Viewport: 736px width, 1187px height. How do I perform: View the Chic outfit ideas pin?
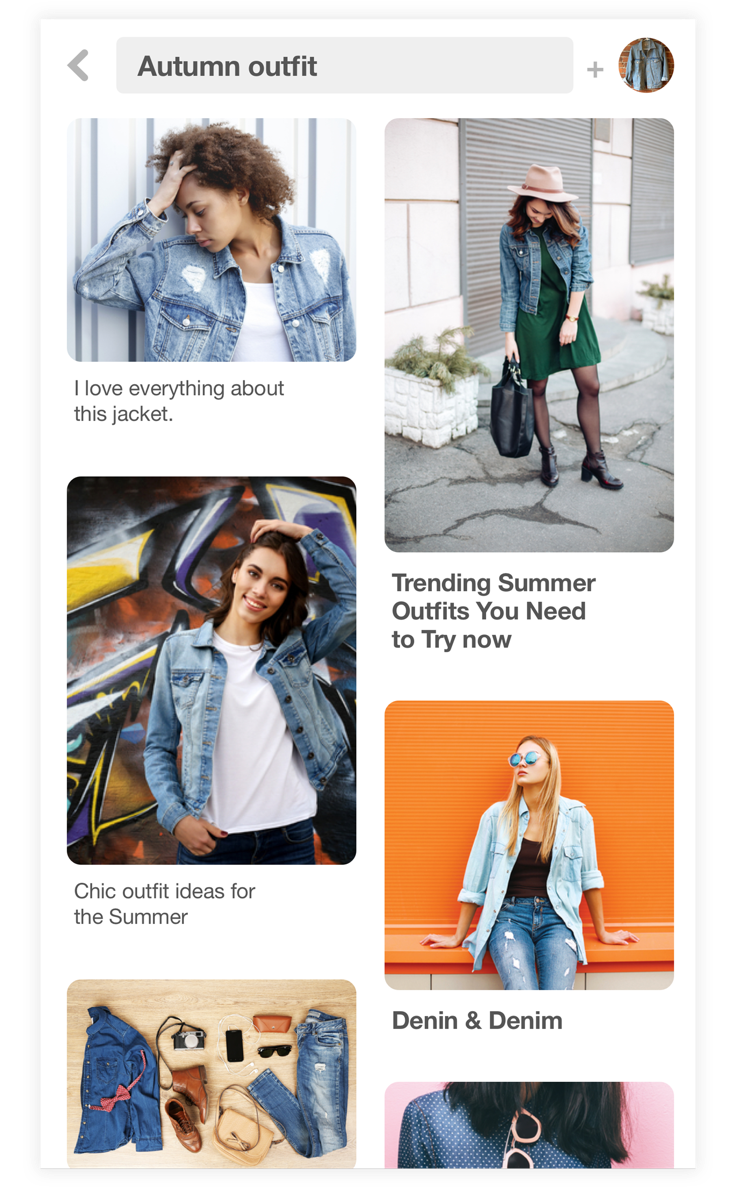coord(211,670)
